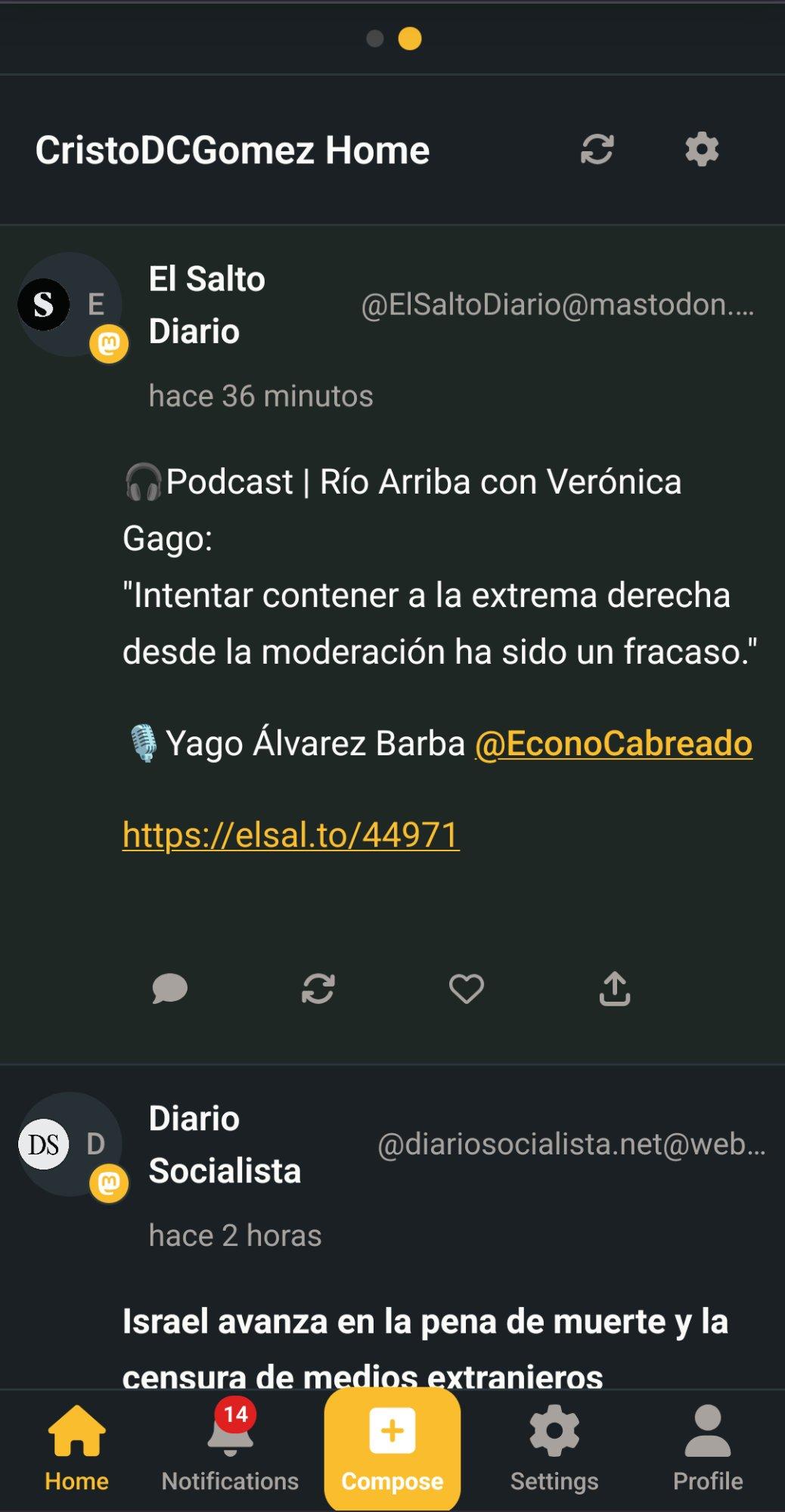The width and height of the screenshot is (785, 1512).
Task: Open the gear icon beside the Home title
Action: [x=702, y=149]
